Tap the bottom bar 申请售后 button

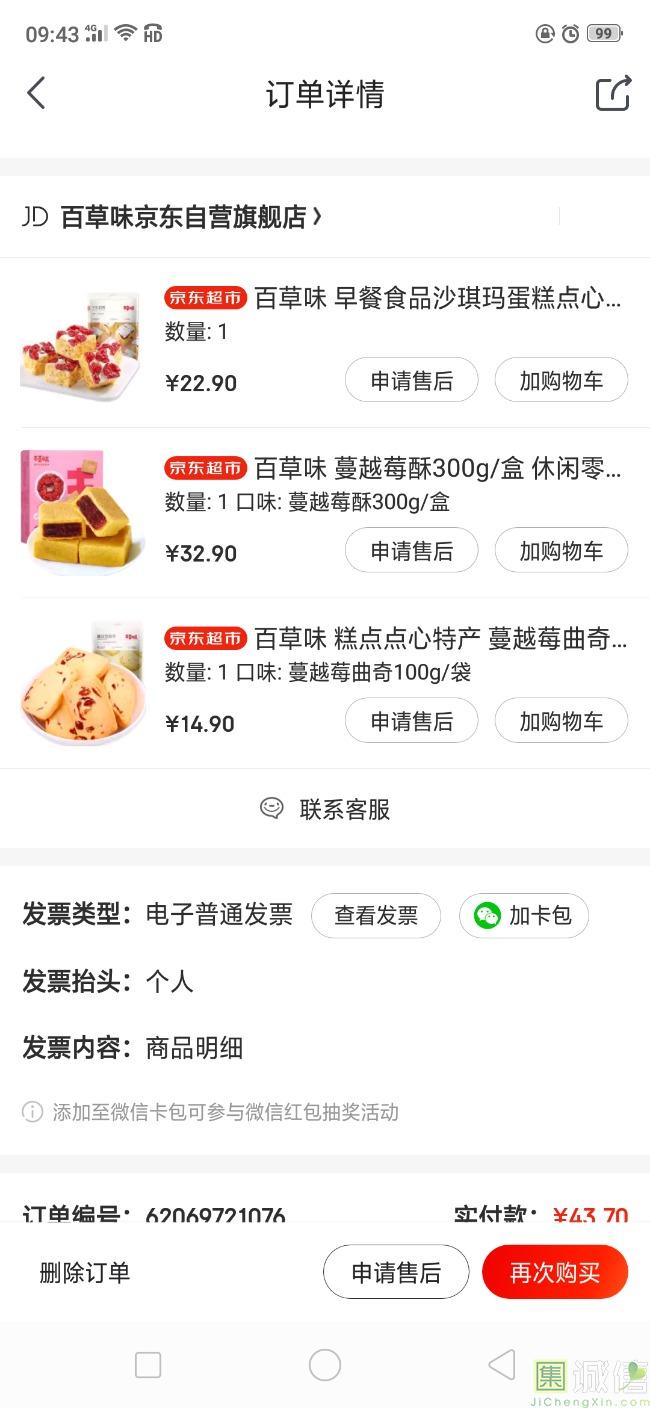coord(396,1273)
